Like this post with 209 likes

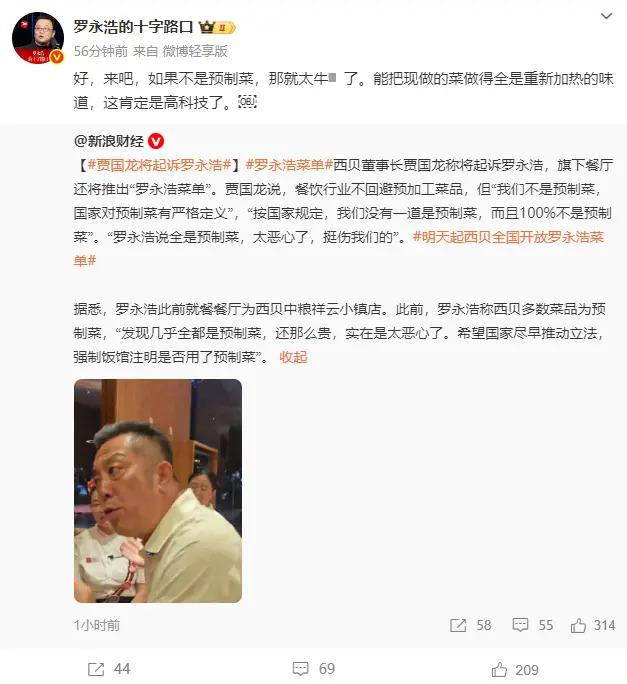pos(516,669)
